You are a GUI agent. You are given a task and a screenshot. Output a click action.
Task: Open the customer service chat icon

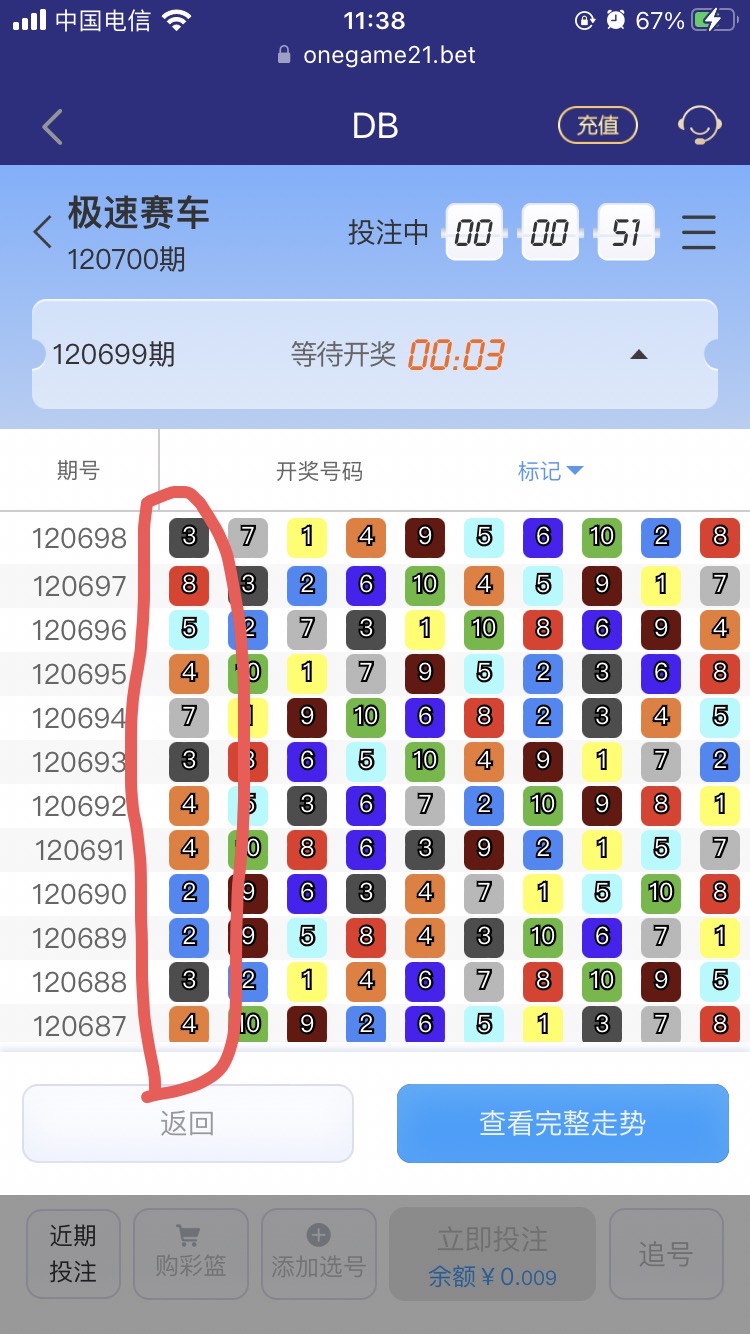point(700,124)
